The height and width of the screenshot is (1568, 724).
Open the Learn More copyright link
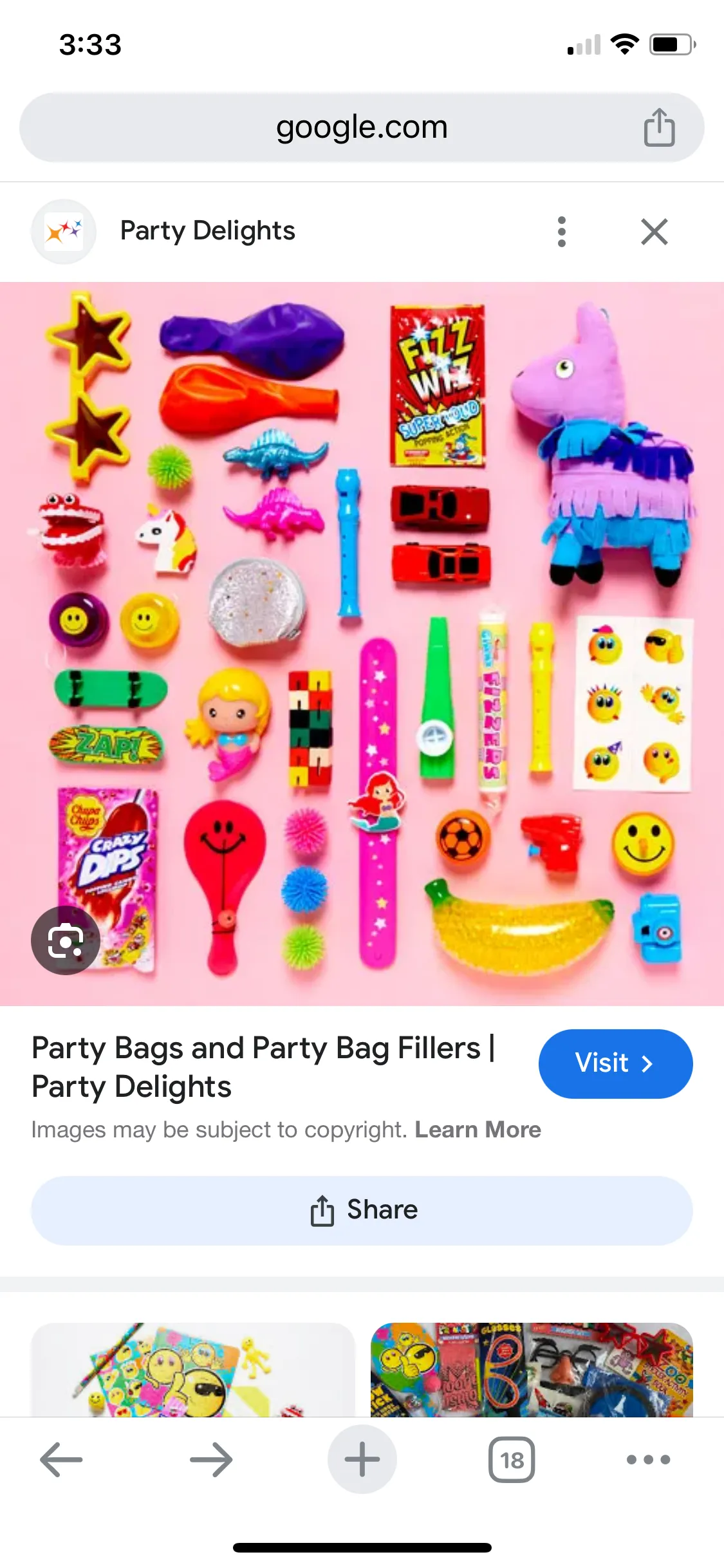(478, 1130)
